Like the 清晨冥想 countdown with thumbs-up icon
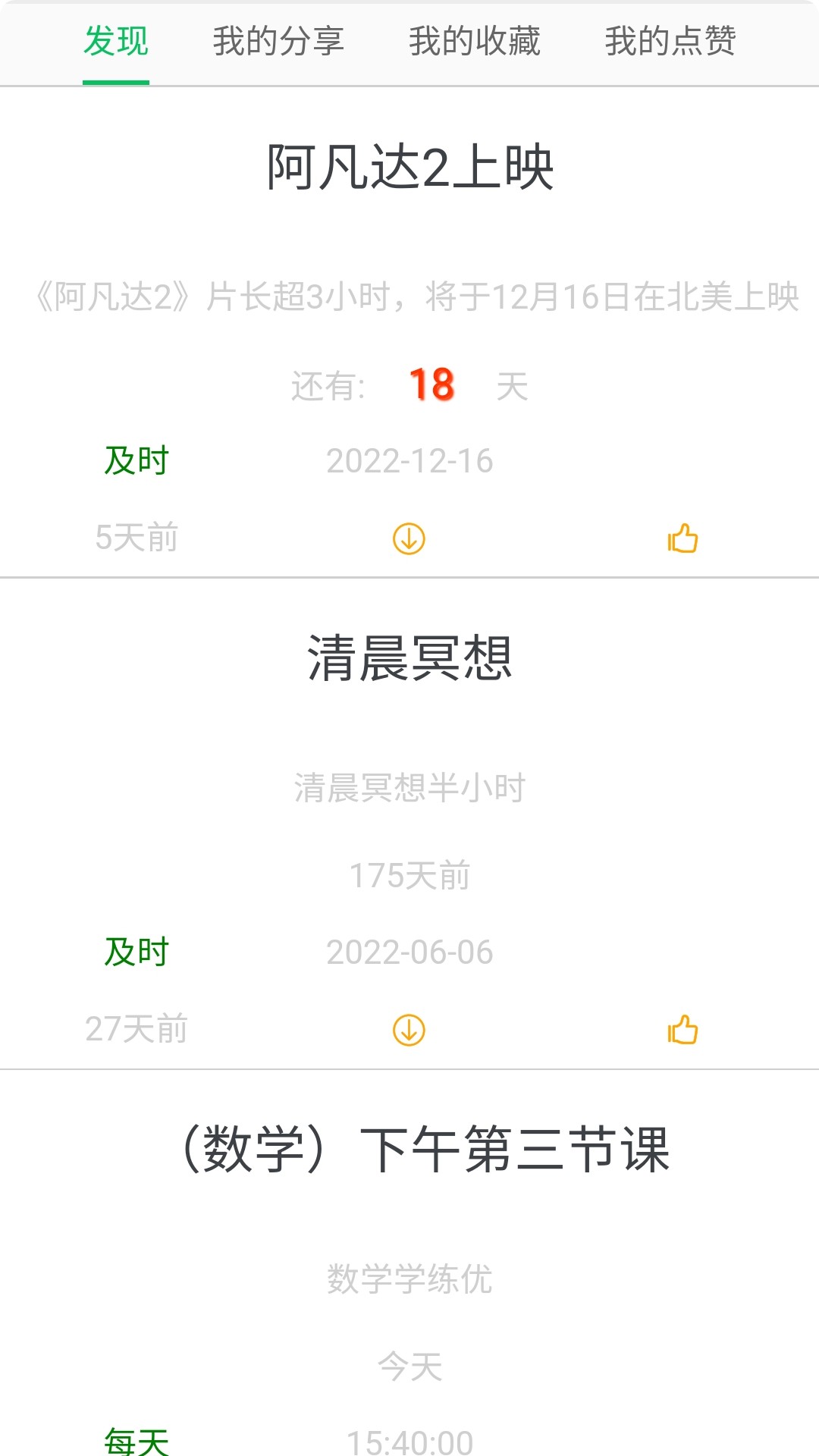819x1456 pixels. (x=682, y=1029)
